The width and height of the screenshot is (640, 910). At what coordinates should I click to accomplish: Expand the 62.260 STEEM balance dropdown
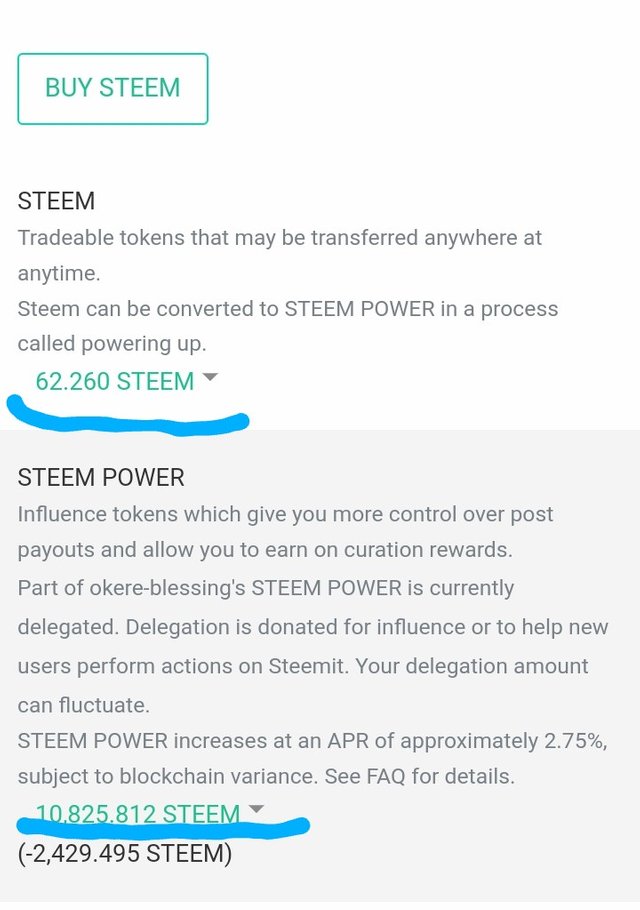click(126, 381)
